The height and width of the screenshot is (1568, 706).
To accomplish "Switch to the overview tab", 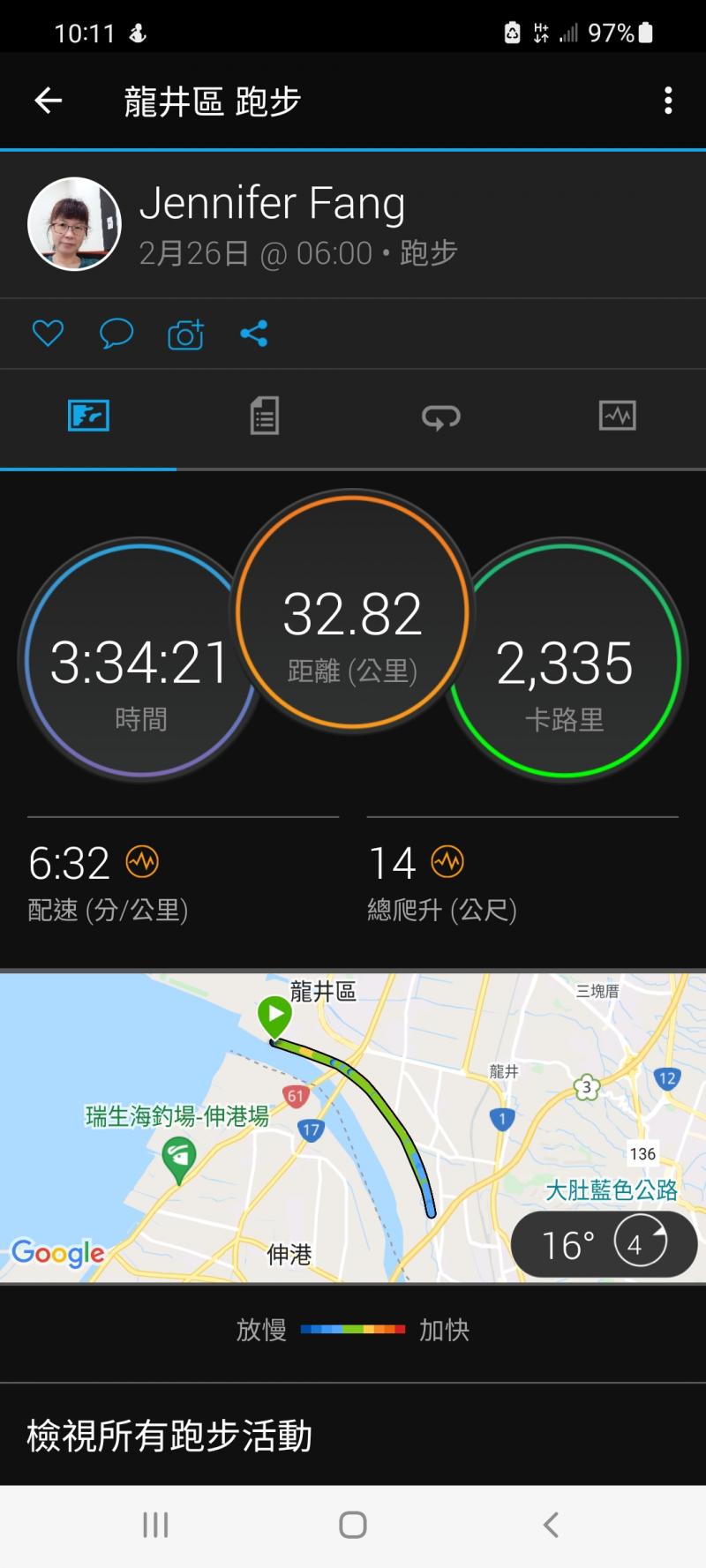I will pos(88,416).
